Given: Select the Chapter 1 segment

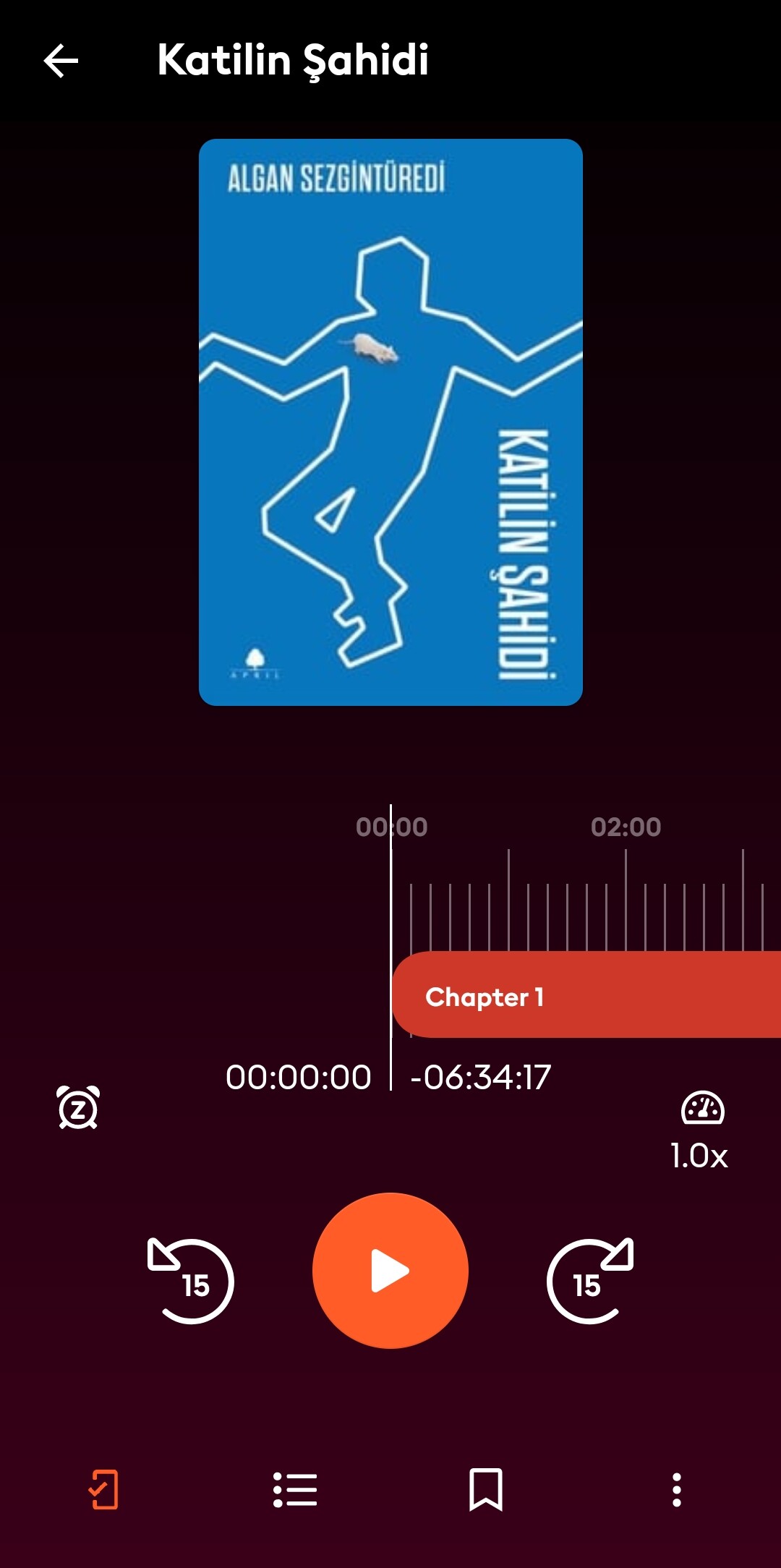Looking at the screenshot, I should pos(586,995).
